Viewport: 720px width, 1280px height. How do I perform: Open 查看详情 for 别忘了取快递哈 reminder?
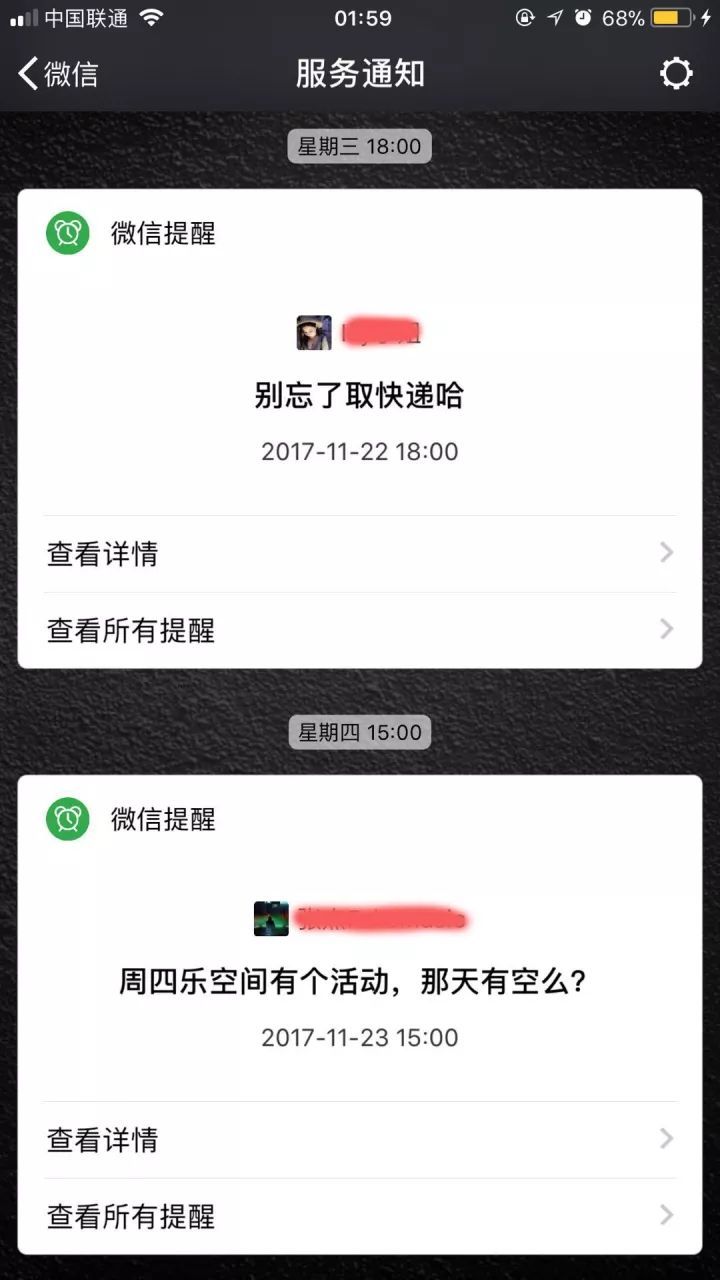click(360, 554)
